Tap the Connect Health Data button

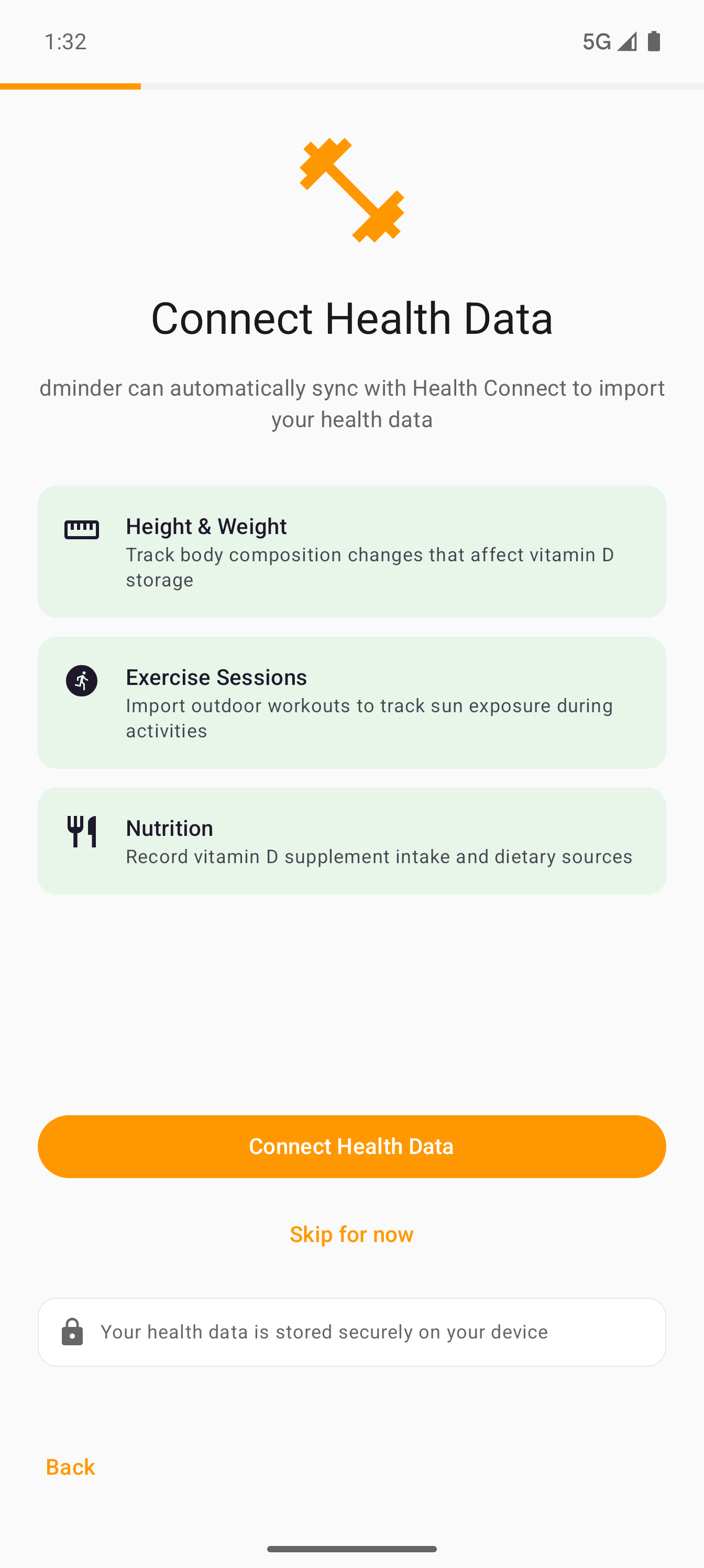351,1146
